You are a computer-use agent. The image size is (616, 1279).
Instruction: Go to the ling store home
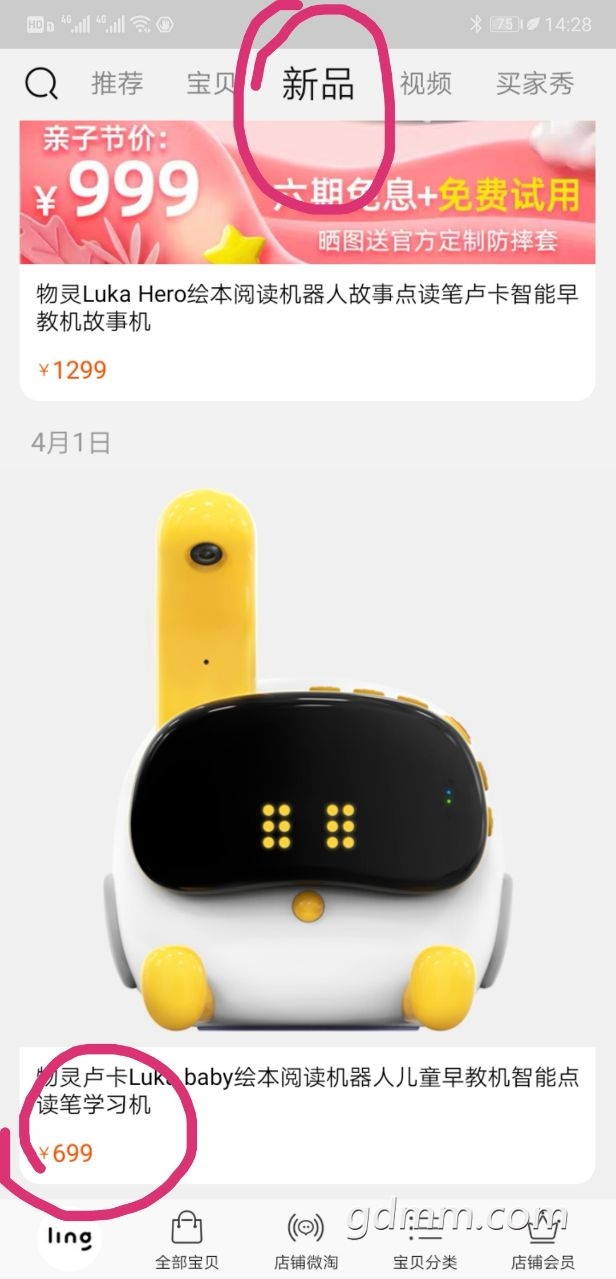tap(70, 1238)
